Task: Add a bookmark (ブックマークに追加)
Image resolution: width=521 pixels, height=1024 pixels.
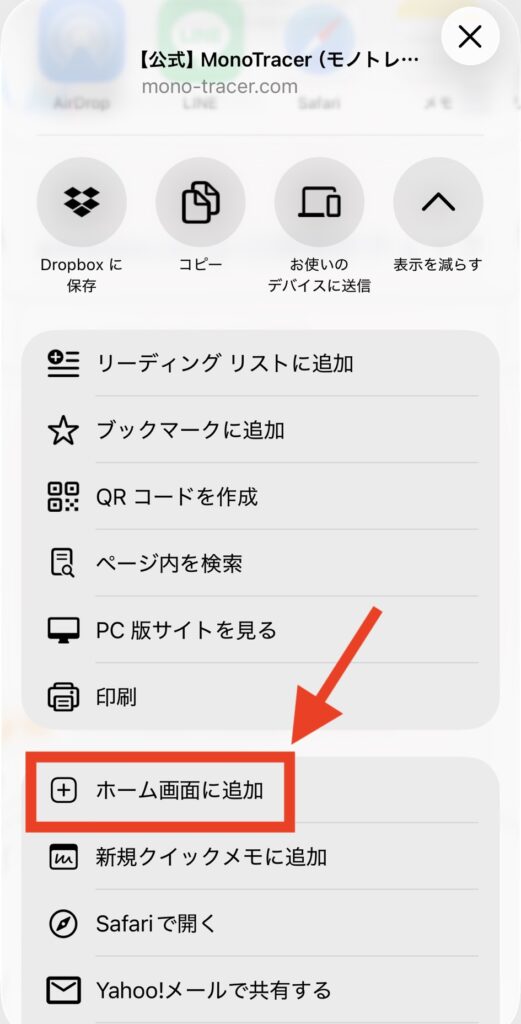Action: tap(260, 430)
